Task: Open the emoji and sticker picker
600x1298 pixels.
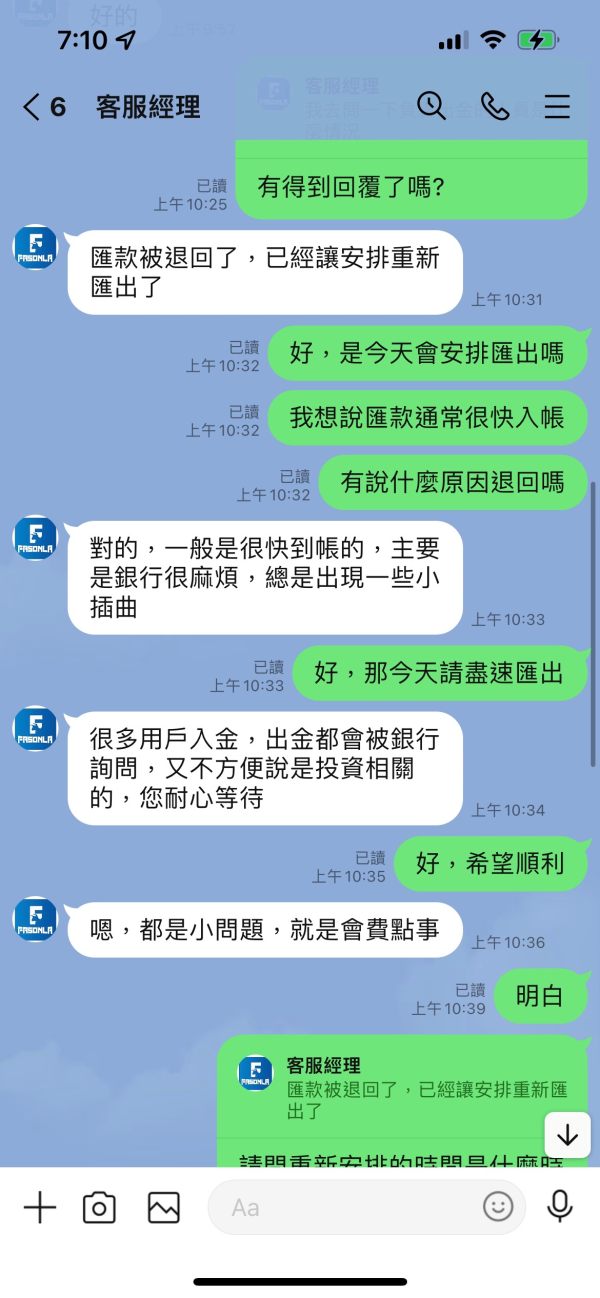Action: click(x=498, y=1207)
